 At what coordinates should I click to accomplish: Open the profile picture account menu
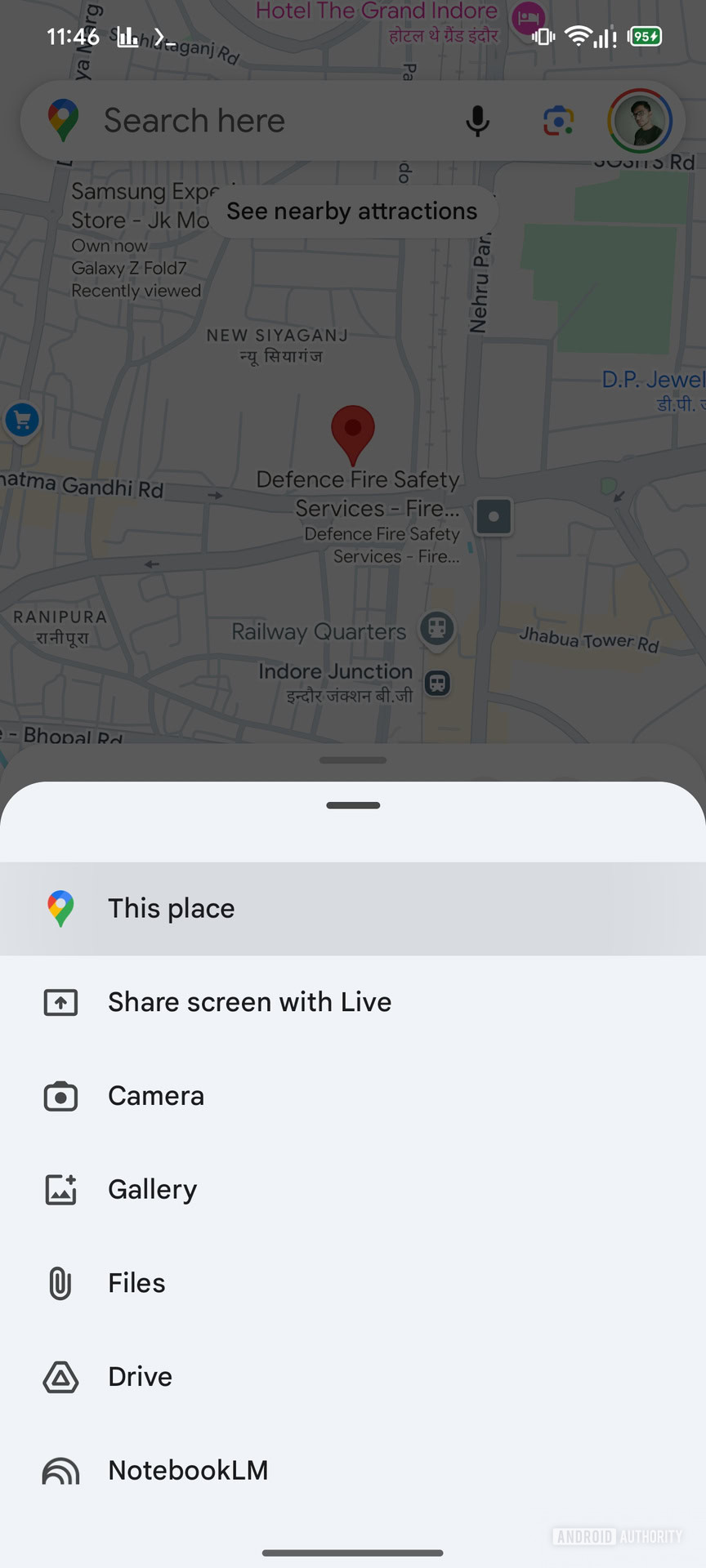pos(640,120)
